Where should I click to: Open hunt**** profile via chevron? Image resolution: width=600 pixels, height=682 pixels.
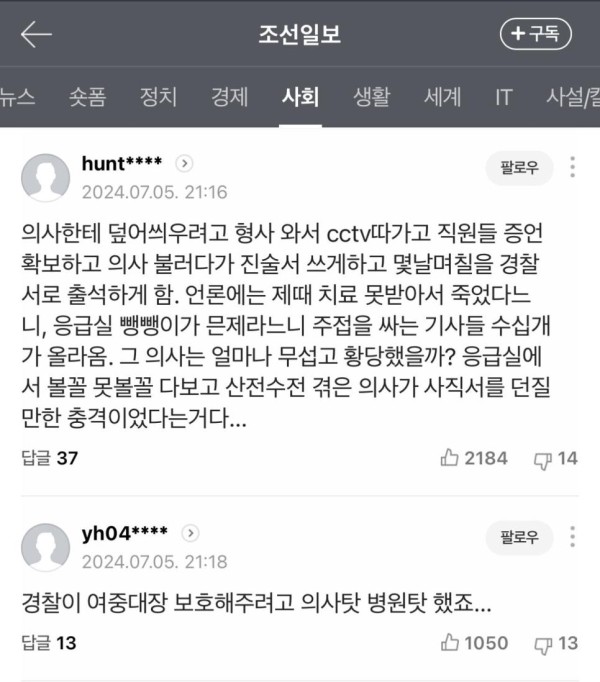click(185, 164)
